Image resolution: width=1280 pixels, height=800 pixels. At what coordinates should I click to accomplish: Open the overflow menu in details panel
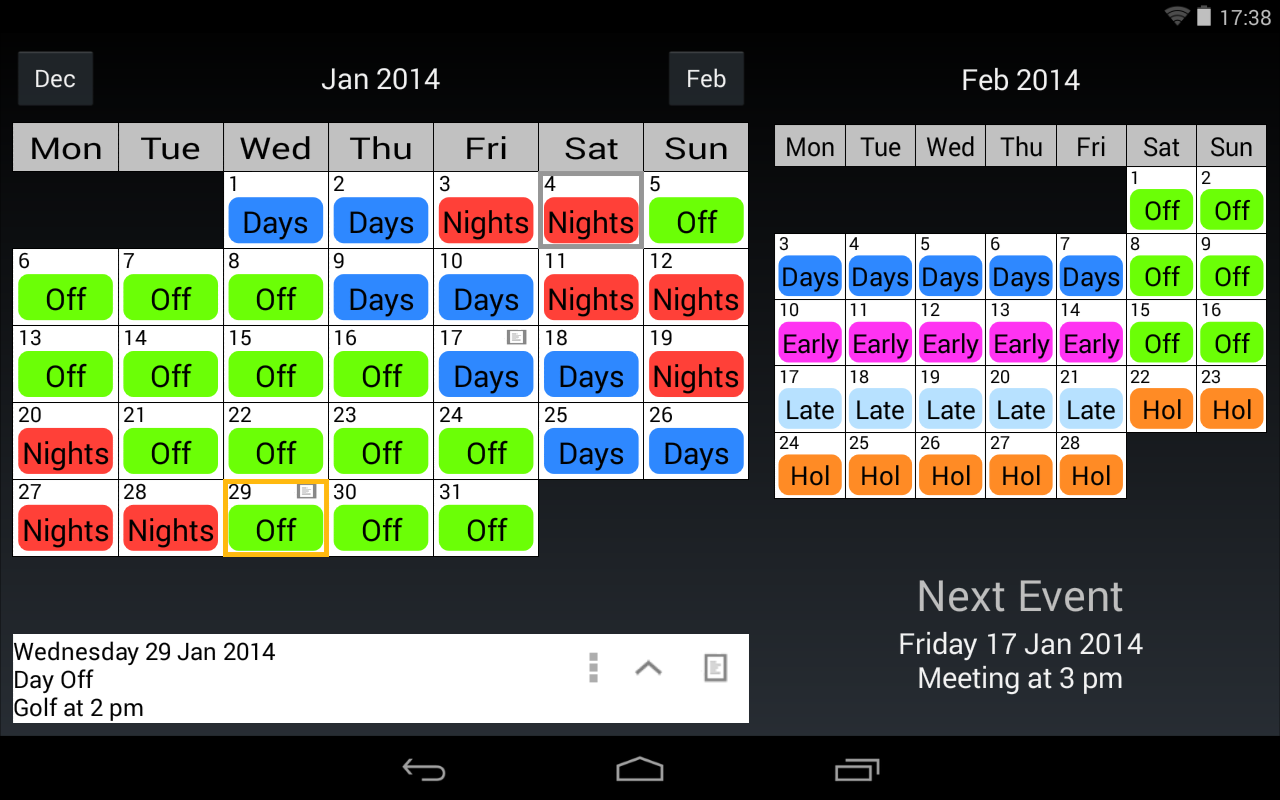pos(593,668)
